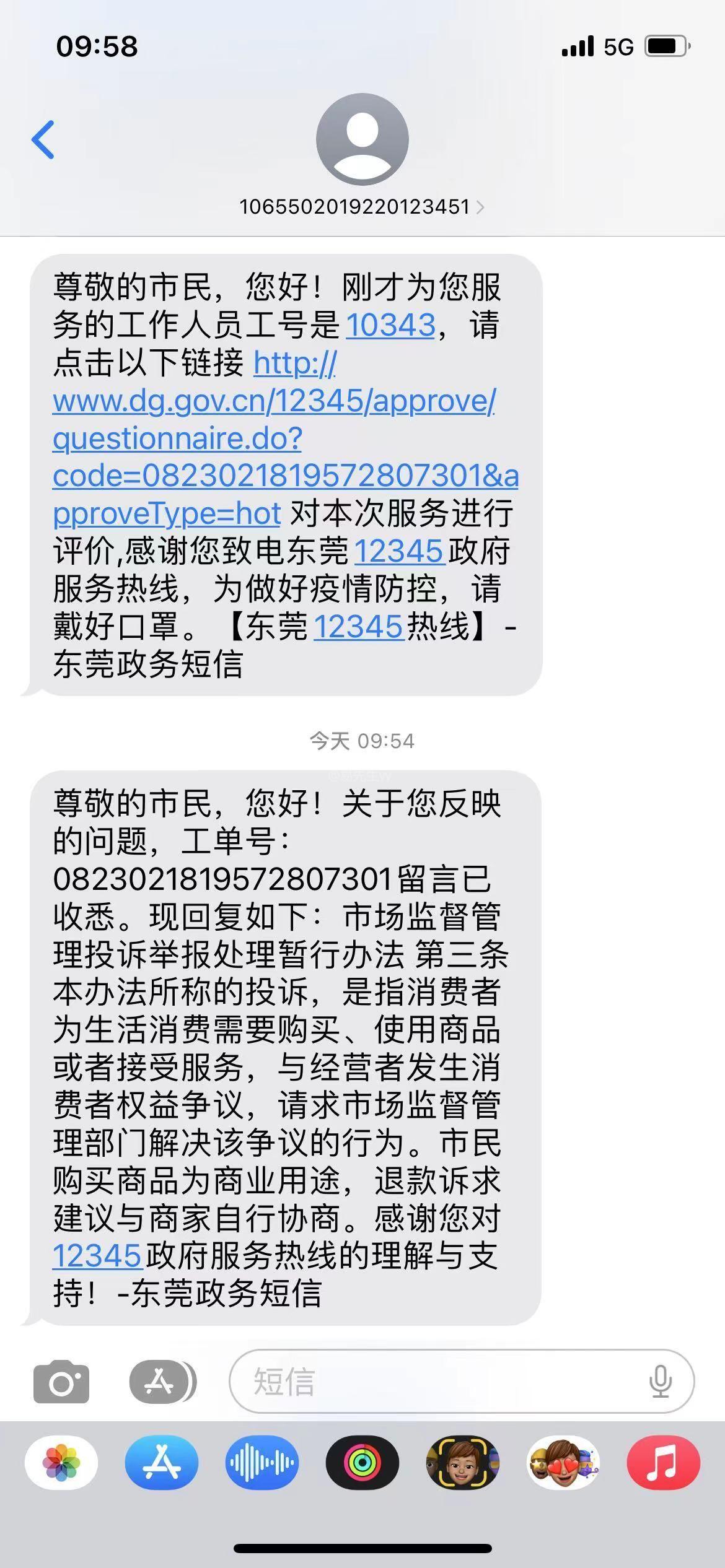
Task: Open the Memoji stickers app
Action: coord(563,1463)
